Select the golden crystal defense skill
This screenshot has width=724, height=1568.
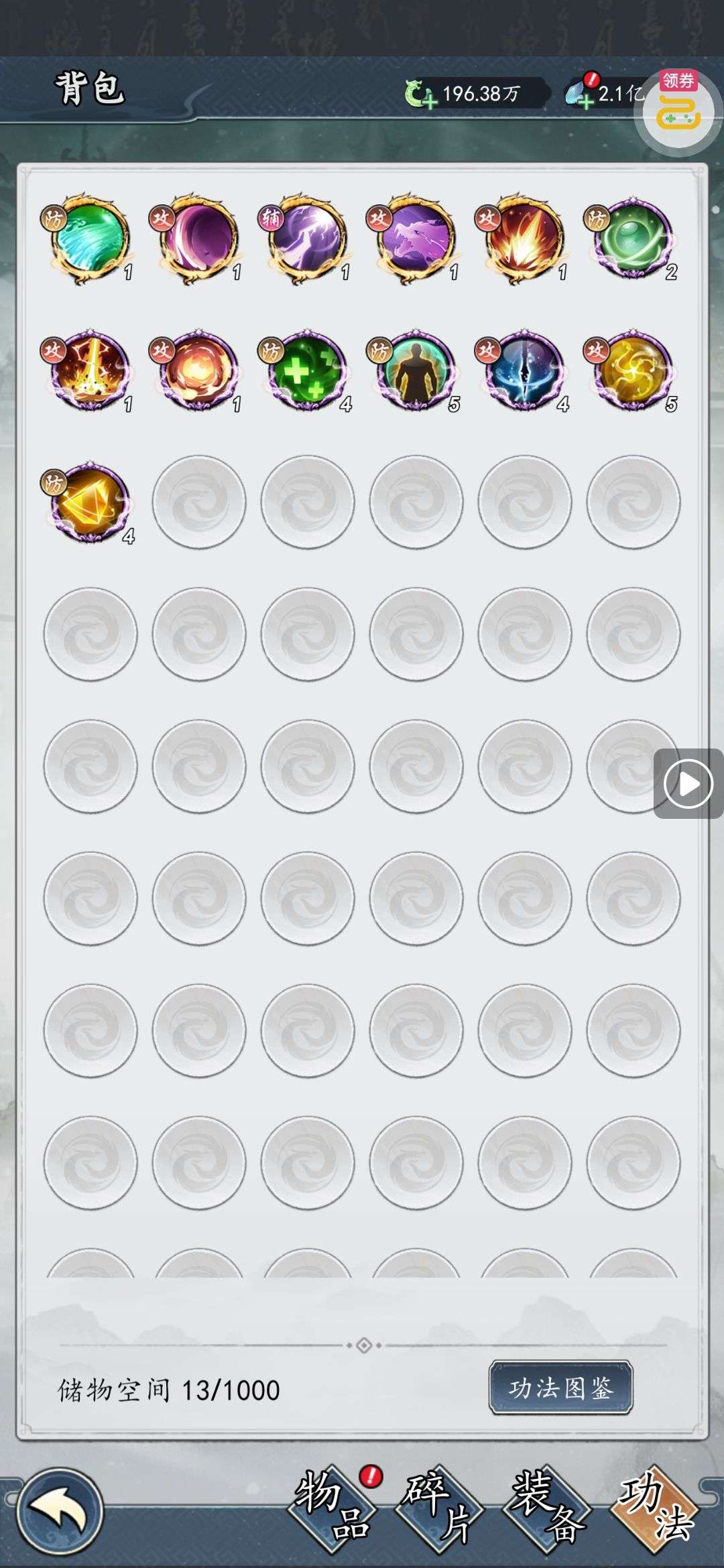pyautogui.click(x=90, y=502)
